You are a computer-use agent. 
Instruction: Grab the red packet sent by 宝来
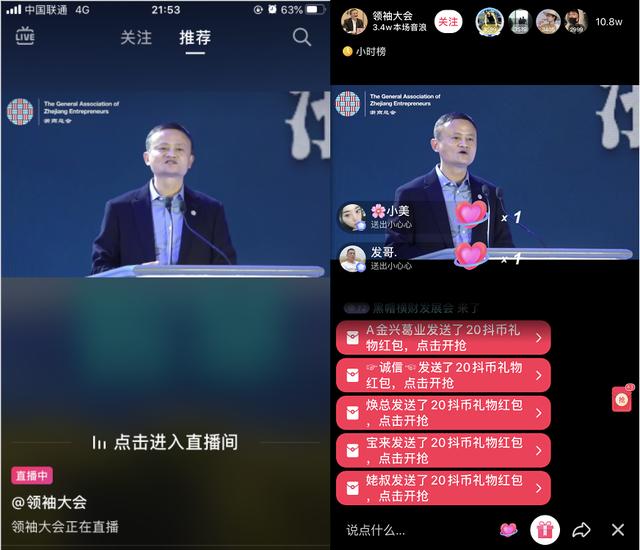pyautogui.click(x=443, y=451)
